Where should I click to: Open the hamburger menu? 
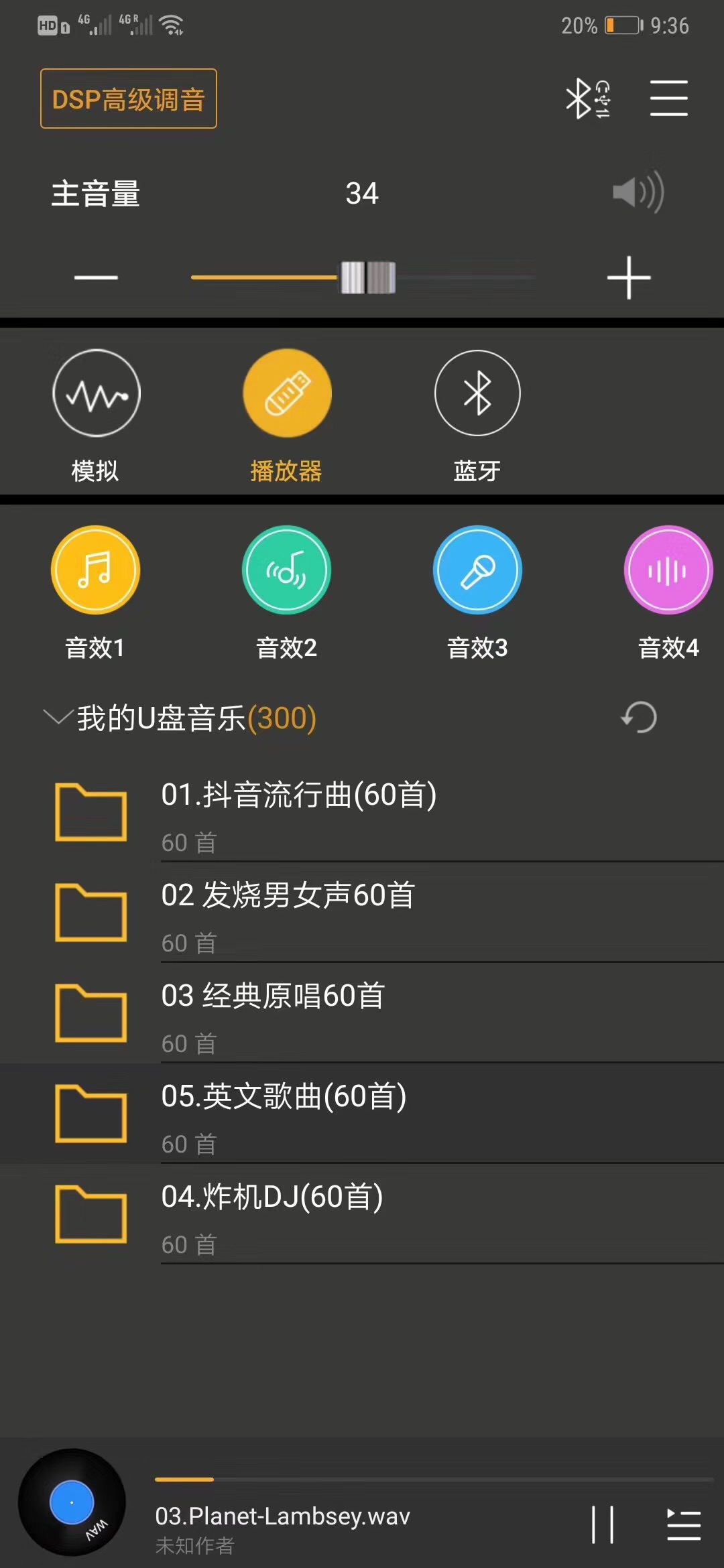point(668,99)
